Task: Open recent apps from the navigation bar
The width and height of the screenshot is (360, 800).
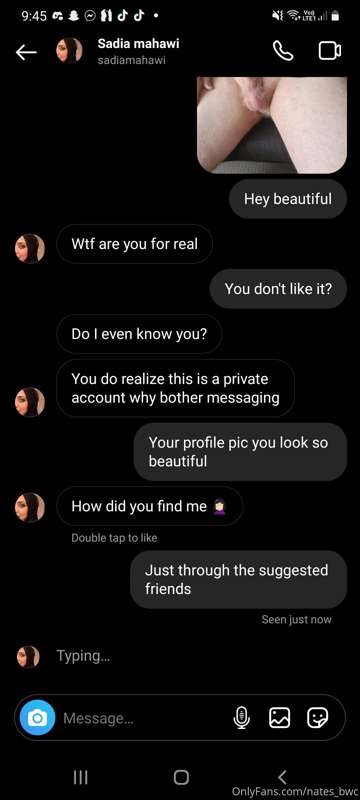Action: (81, 777)
